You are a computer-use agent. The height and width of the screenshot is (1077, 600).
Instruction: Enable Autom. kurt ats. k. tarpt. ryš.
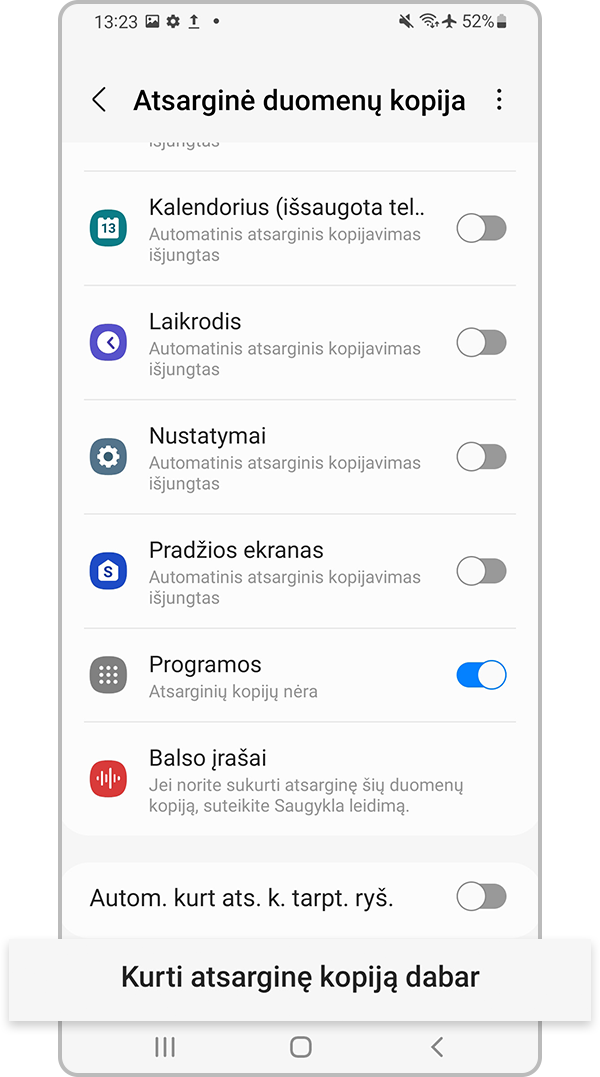click(481, 897)
